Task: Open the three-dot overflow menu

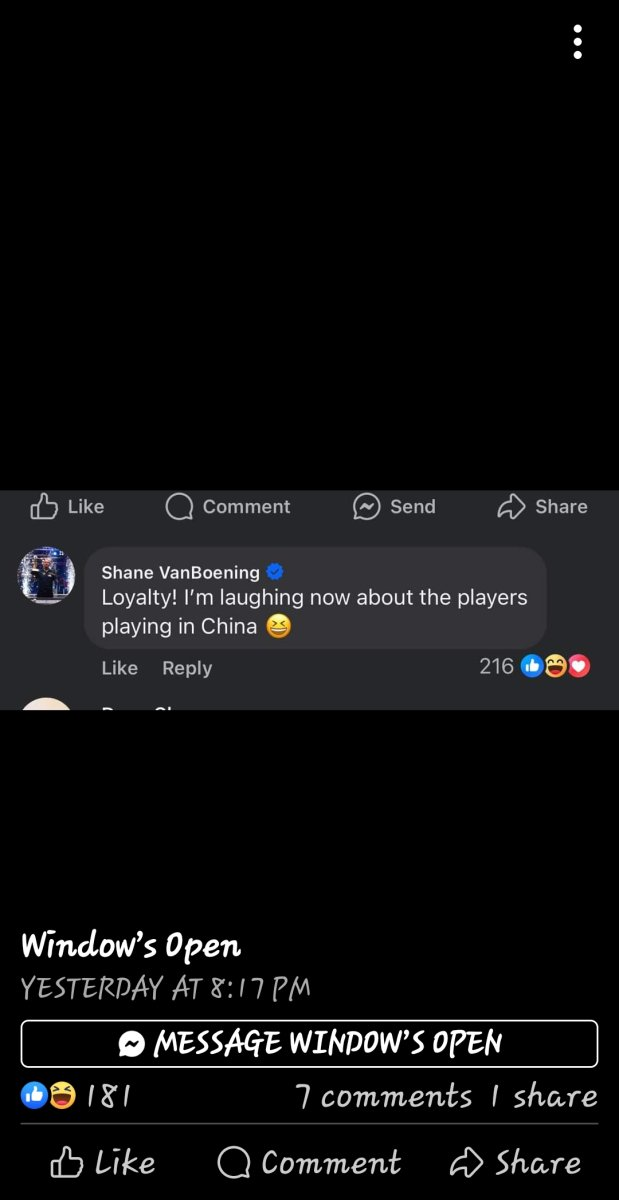Action: pyautogui.click(x=577, y=42)
